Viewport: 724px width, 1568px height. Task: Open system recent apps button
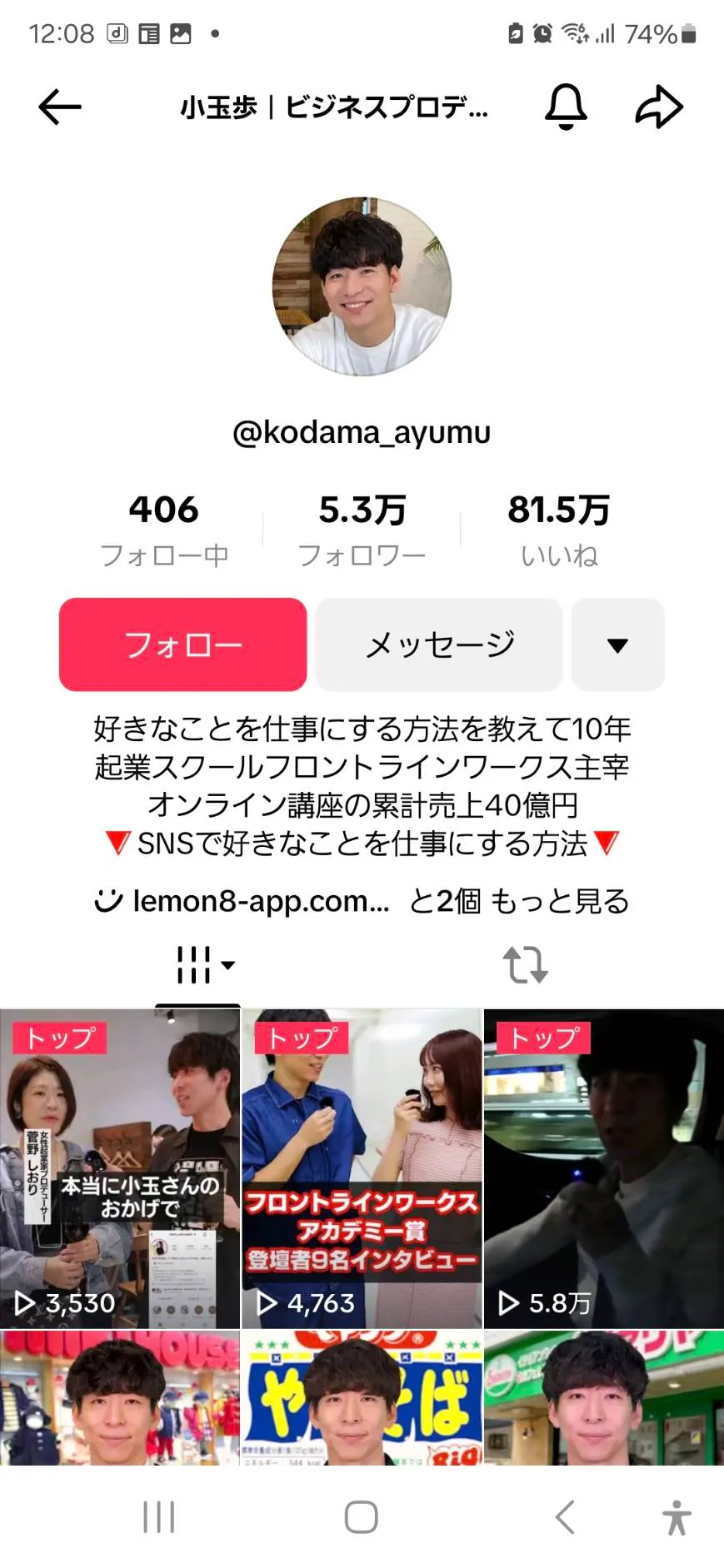(x=158, y=1516)
